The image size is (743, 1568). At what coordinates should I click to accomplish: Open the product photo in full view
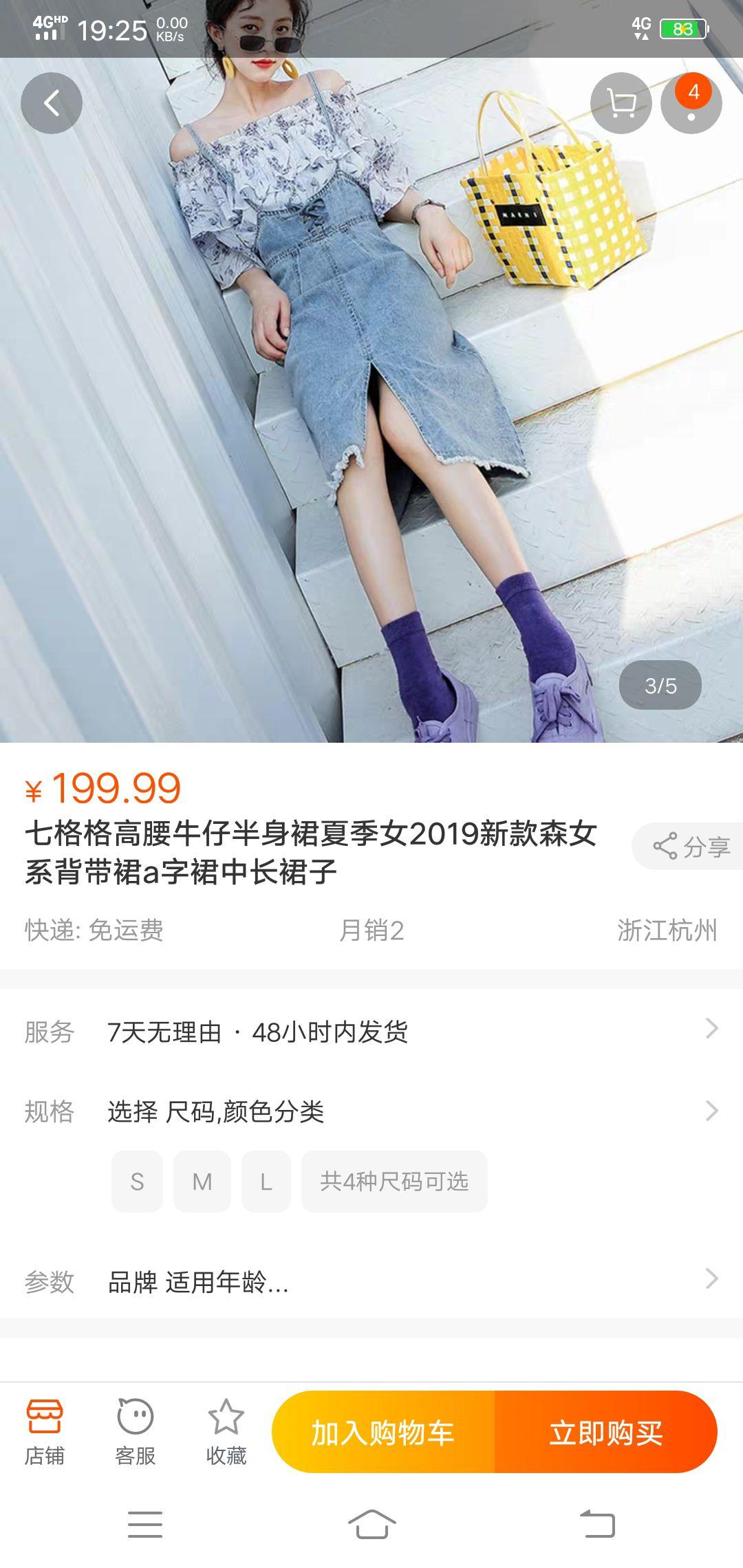[371, 399]
